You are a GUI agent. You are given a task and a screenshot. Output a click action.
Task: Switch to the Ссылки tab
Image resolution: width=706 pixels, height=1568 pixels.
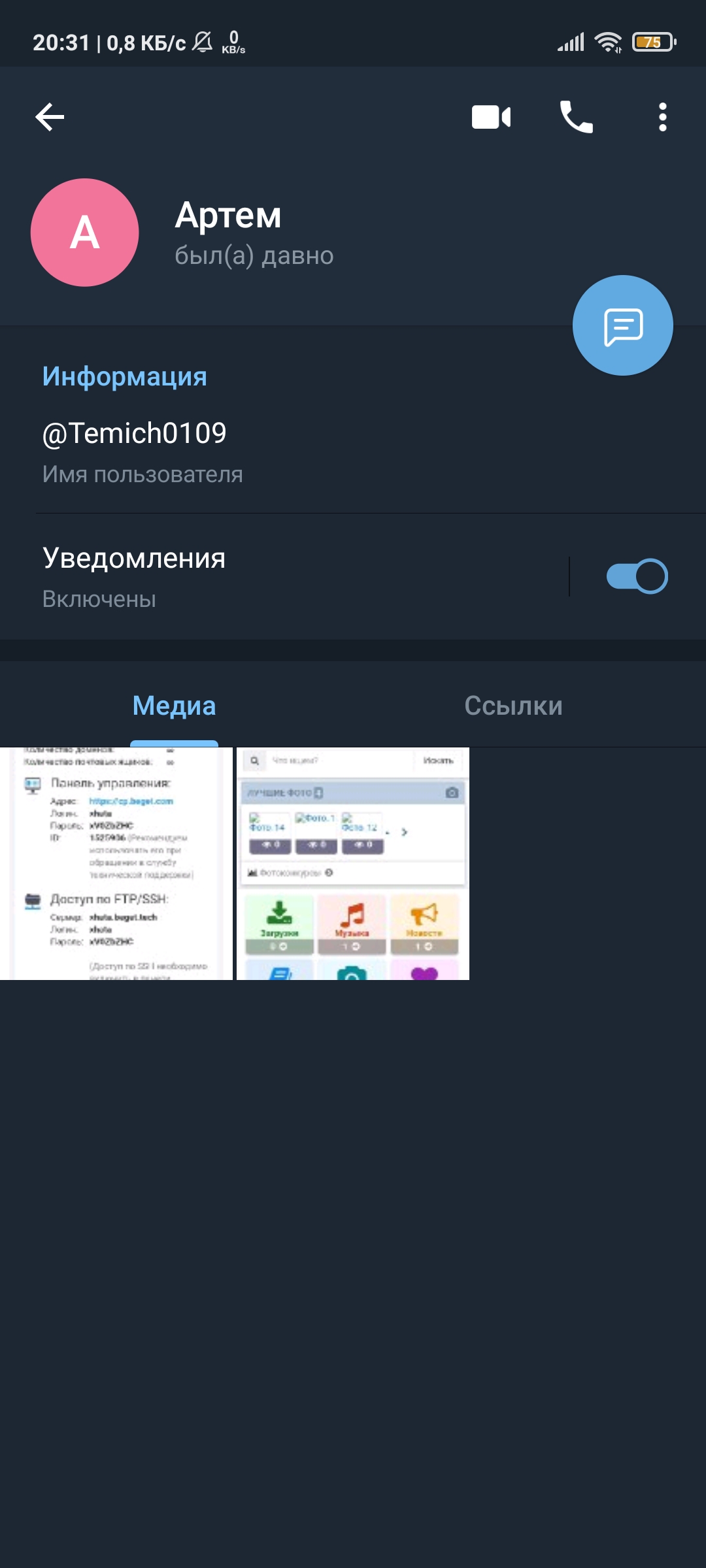pyautogui.click(x=513, y=706)
